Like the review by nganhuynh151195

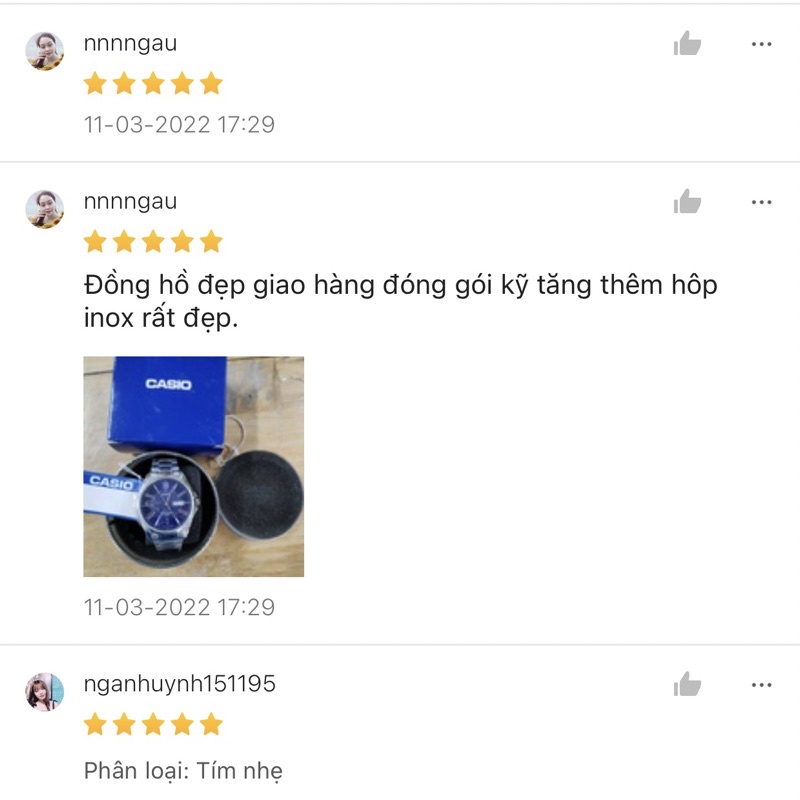tap(687, 685)
